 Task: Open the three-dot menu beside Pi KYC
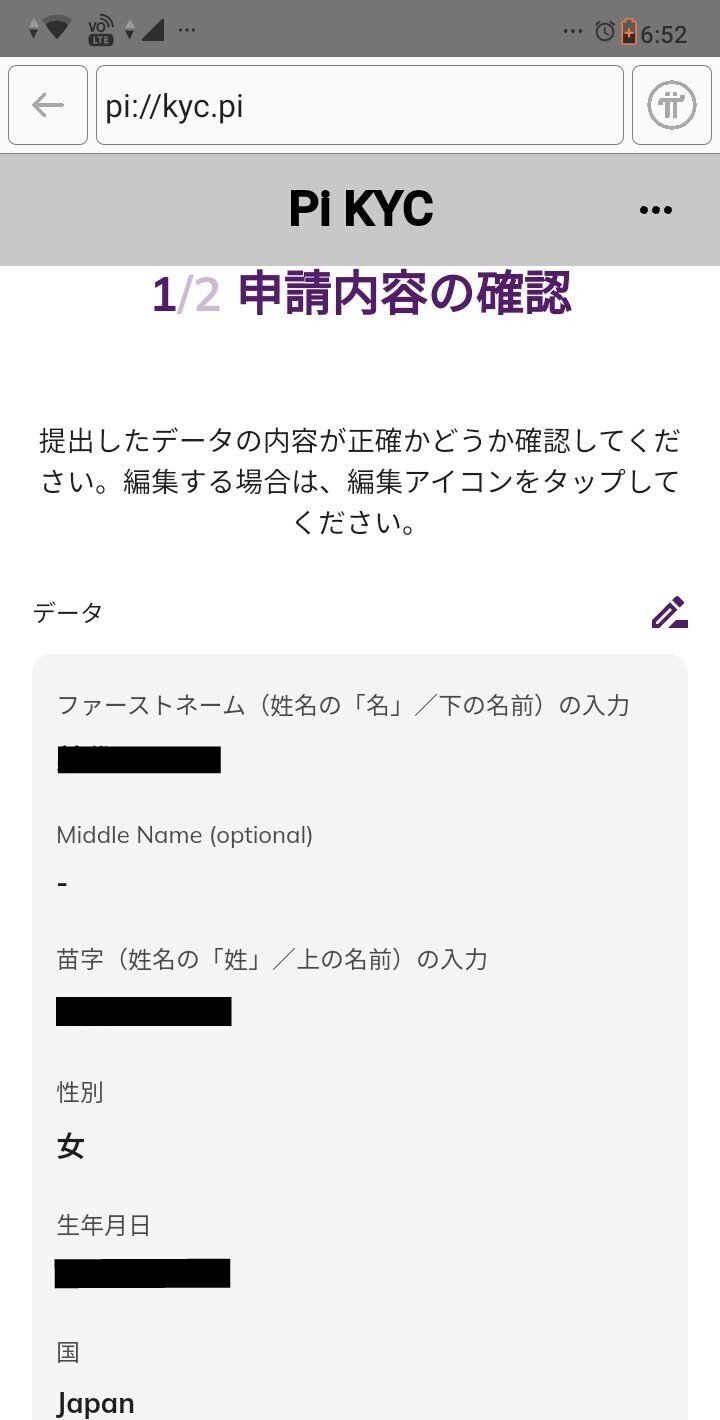(655, 210)
